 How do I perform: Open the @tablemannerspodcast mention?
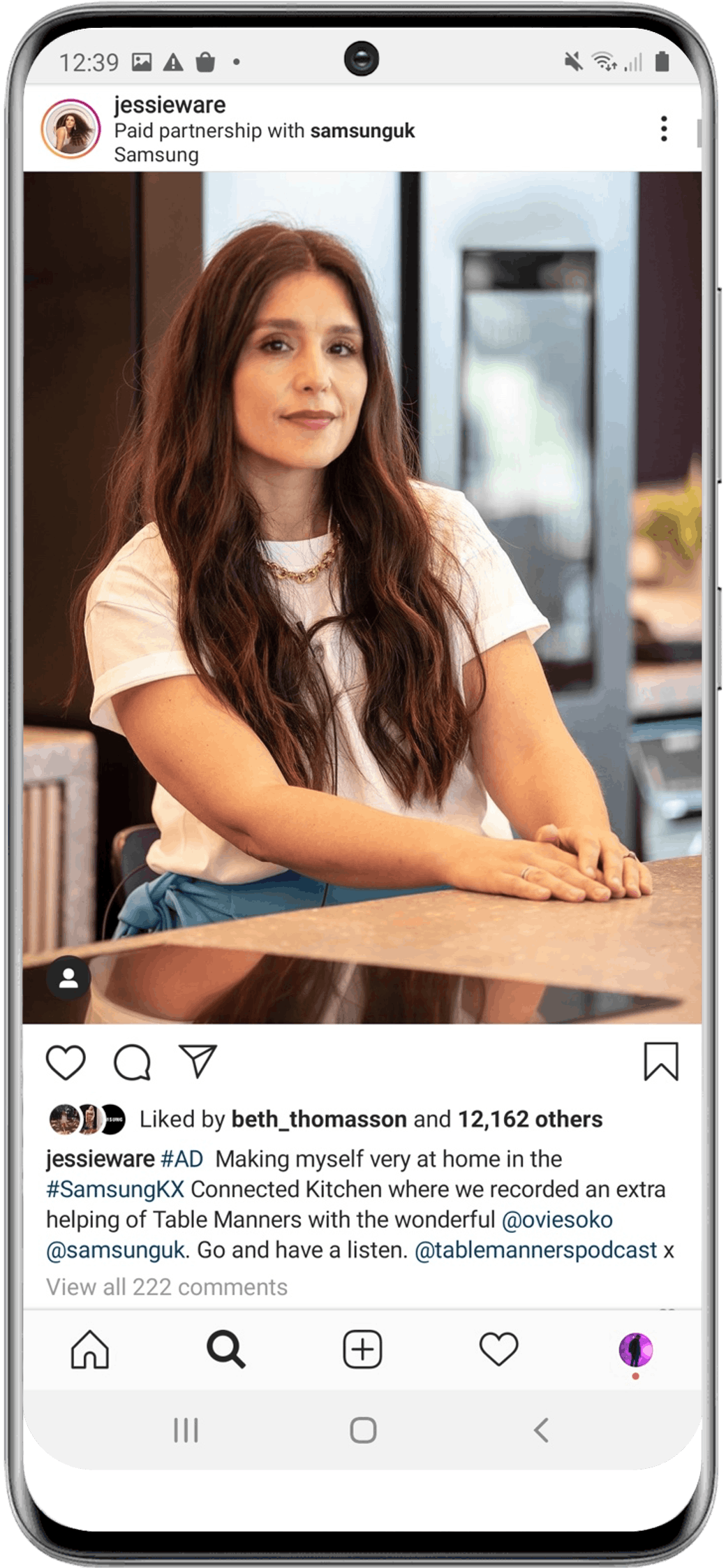(x=535, y=1250)
